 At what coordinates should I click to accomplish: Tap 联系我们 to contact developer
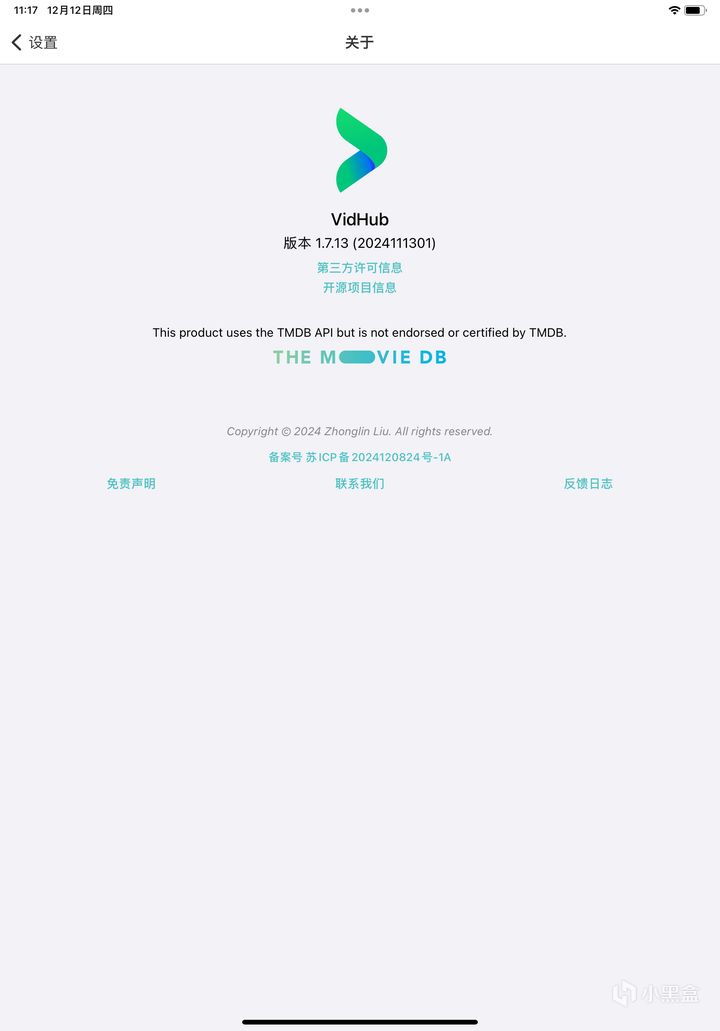[x=359, y=484]
